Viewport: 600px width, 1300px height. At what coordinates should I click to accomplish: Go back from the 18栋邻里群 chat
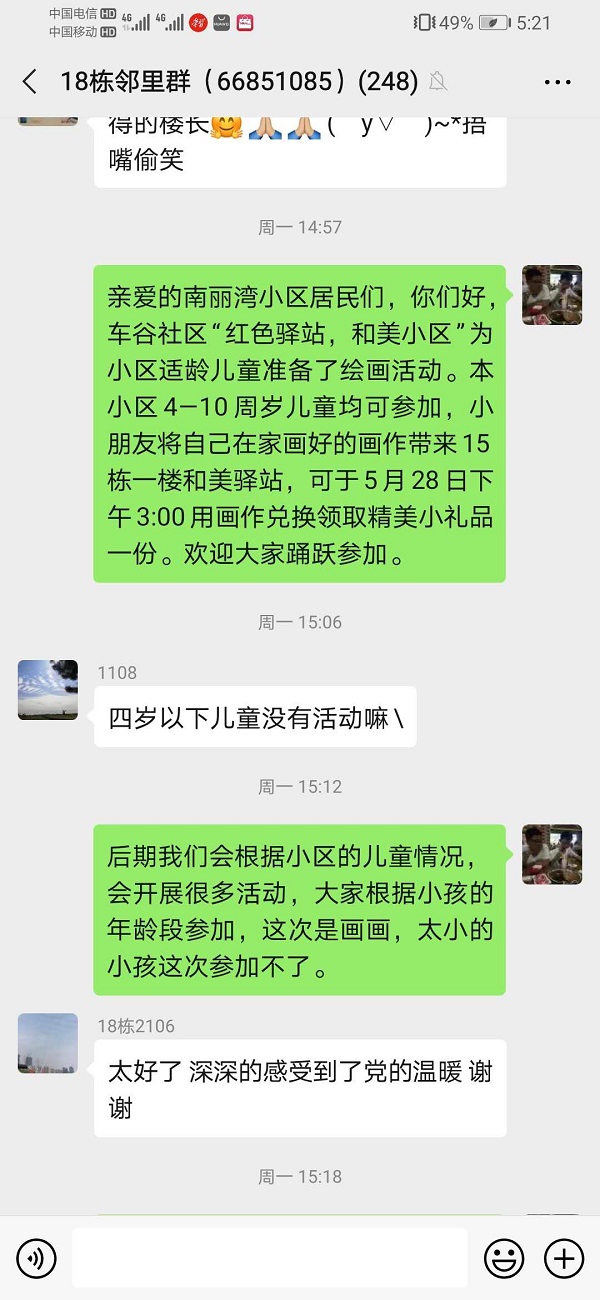point(29,82)
